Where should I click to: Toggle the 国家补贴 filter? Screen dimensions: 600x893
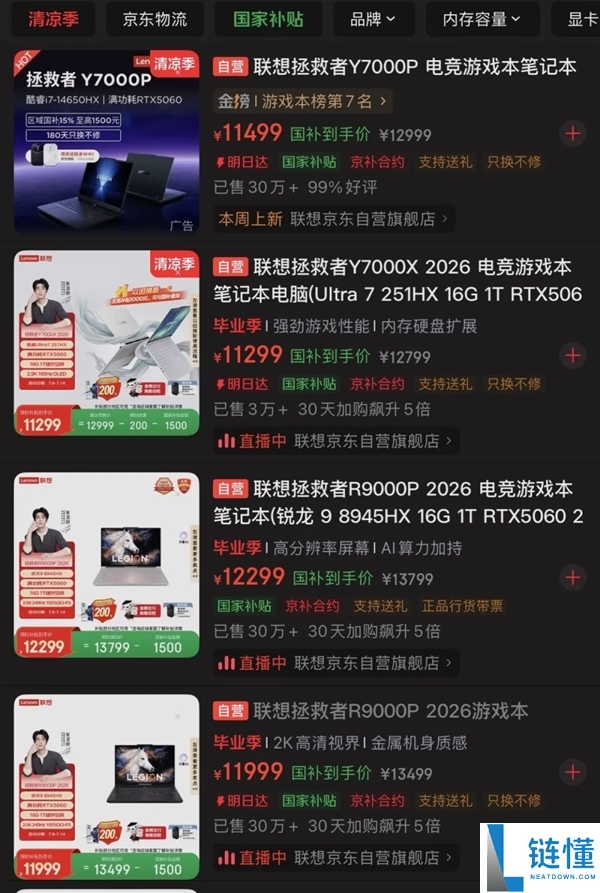click(268, 19)
